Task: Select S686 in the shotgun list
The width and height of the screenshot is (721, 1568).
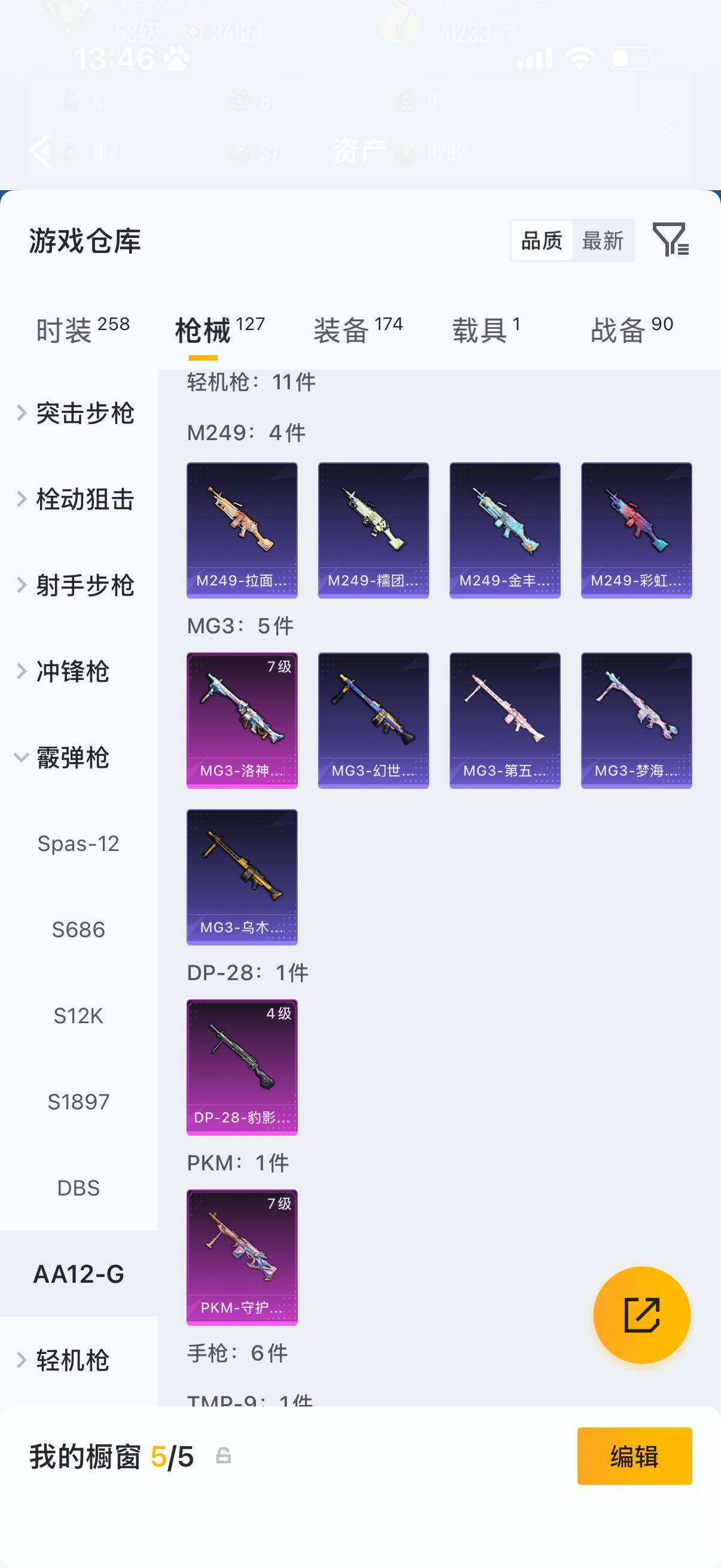Action: [79, 929]
